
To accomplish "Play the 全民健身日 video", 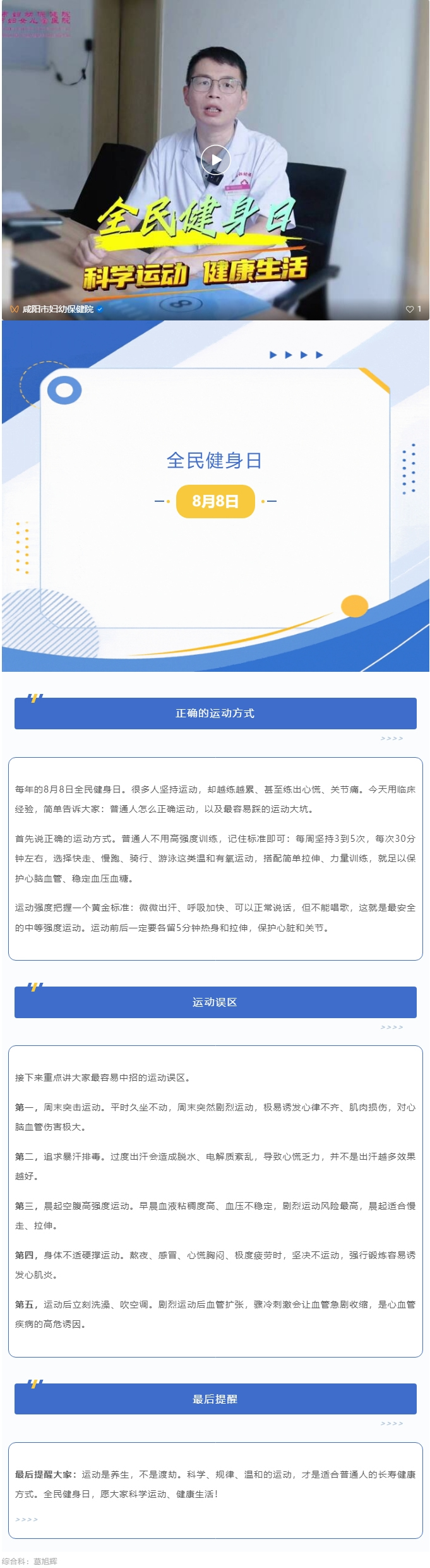I will [x=215, y=160].
